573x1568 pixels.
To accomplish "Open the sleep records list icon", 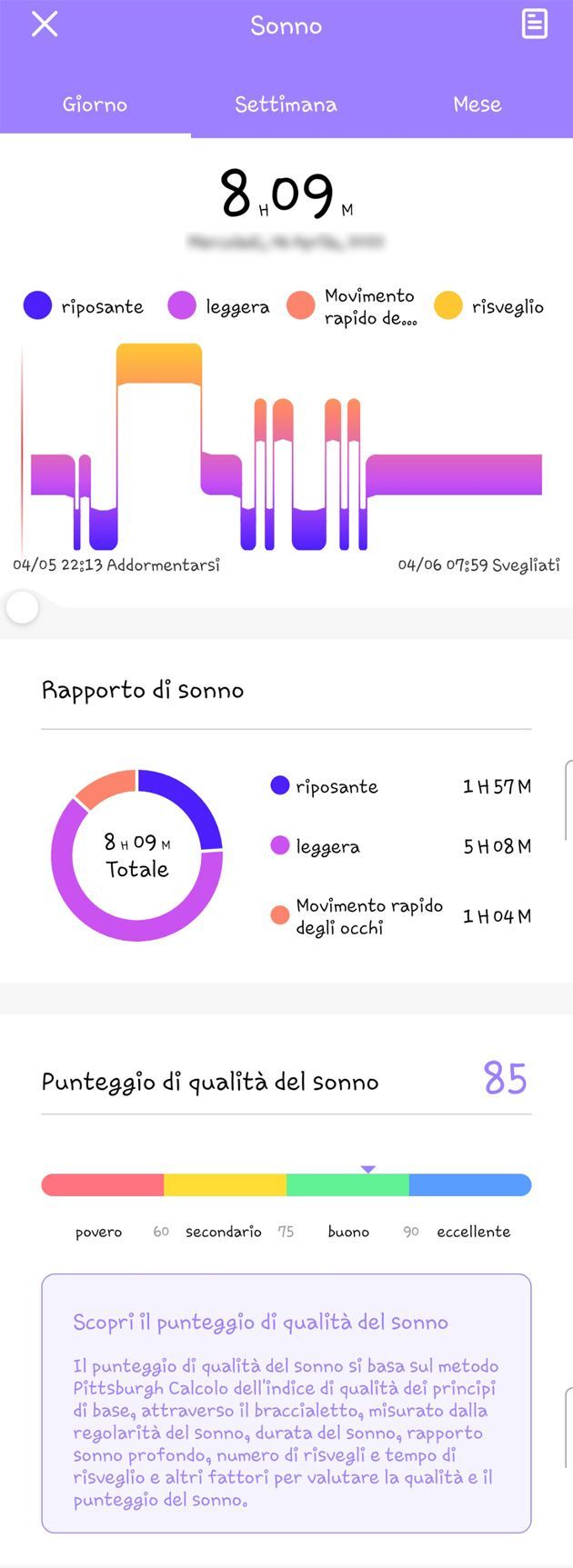I will 535,25.
